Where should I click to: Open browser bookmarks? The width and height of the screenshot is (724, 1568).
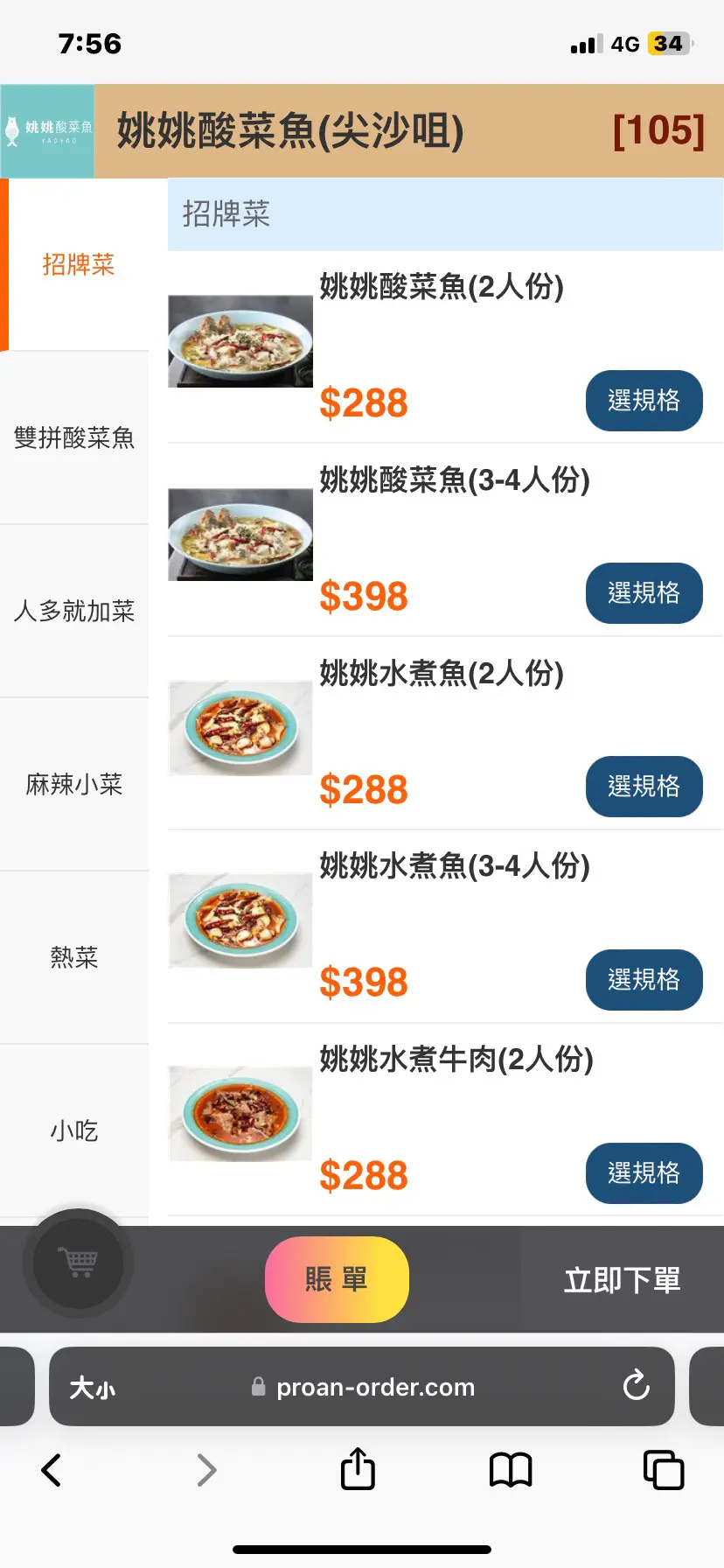tap(511, 1470)
